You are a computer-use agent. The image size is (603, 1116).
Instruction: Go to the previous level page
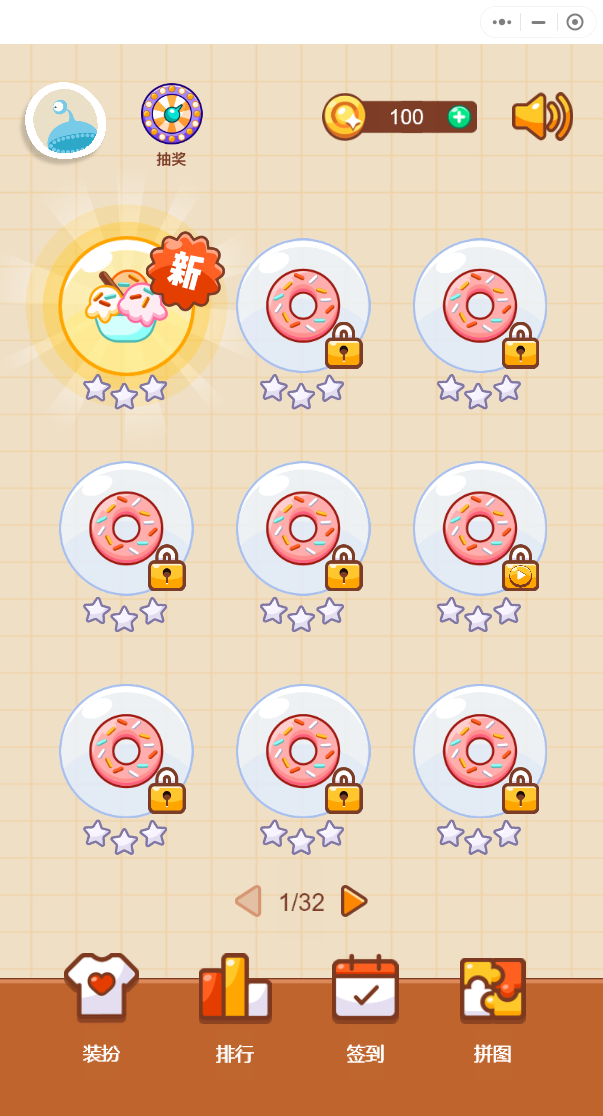[248, 901]
